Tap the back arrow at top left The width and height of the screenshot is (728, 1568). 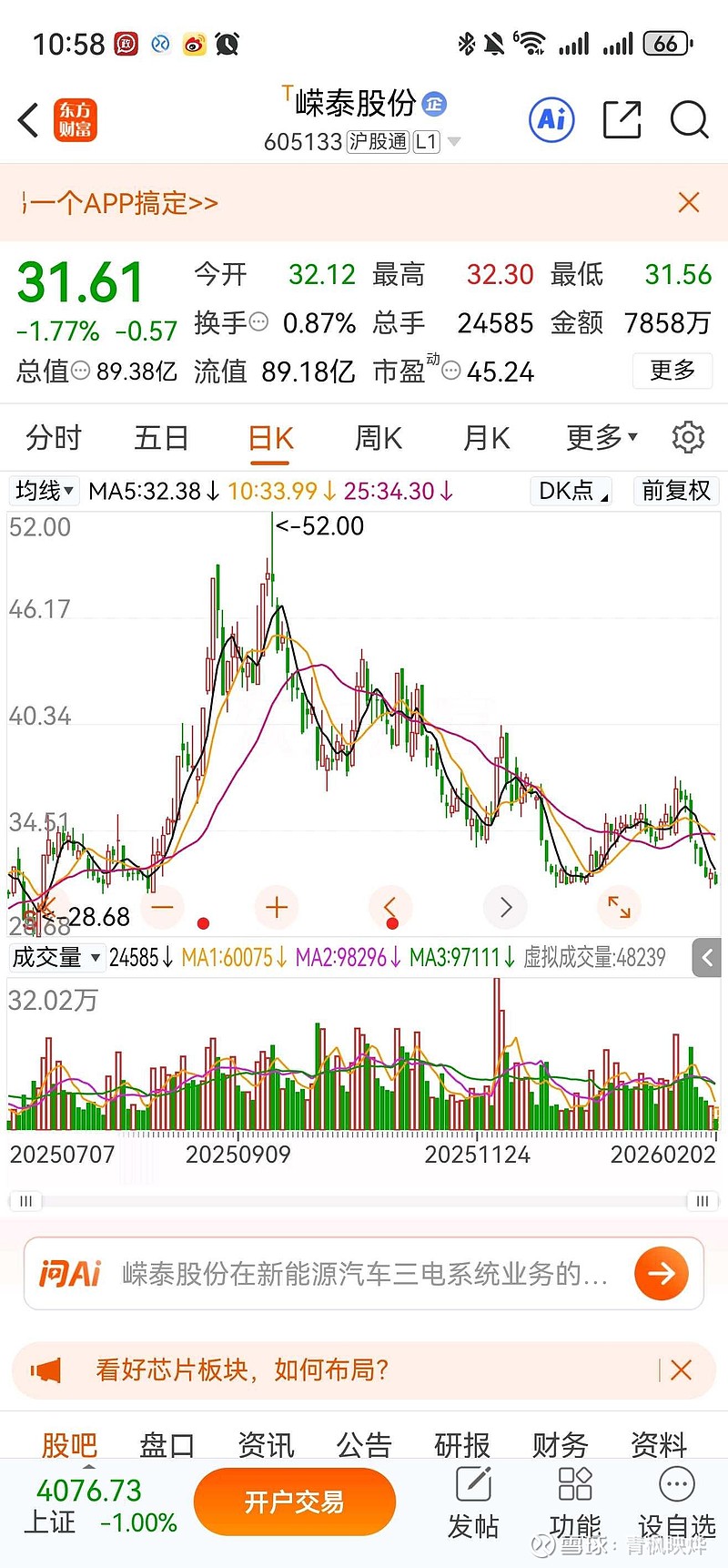coord(27,119)
